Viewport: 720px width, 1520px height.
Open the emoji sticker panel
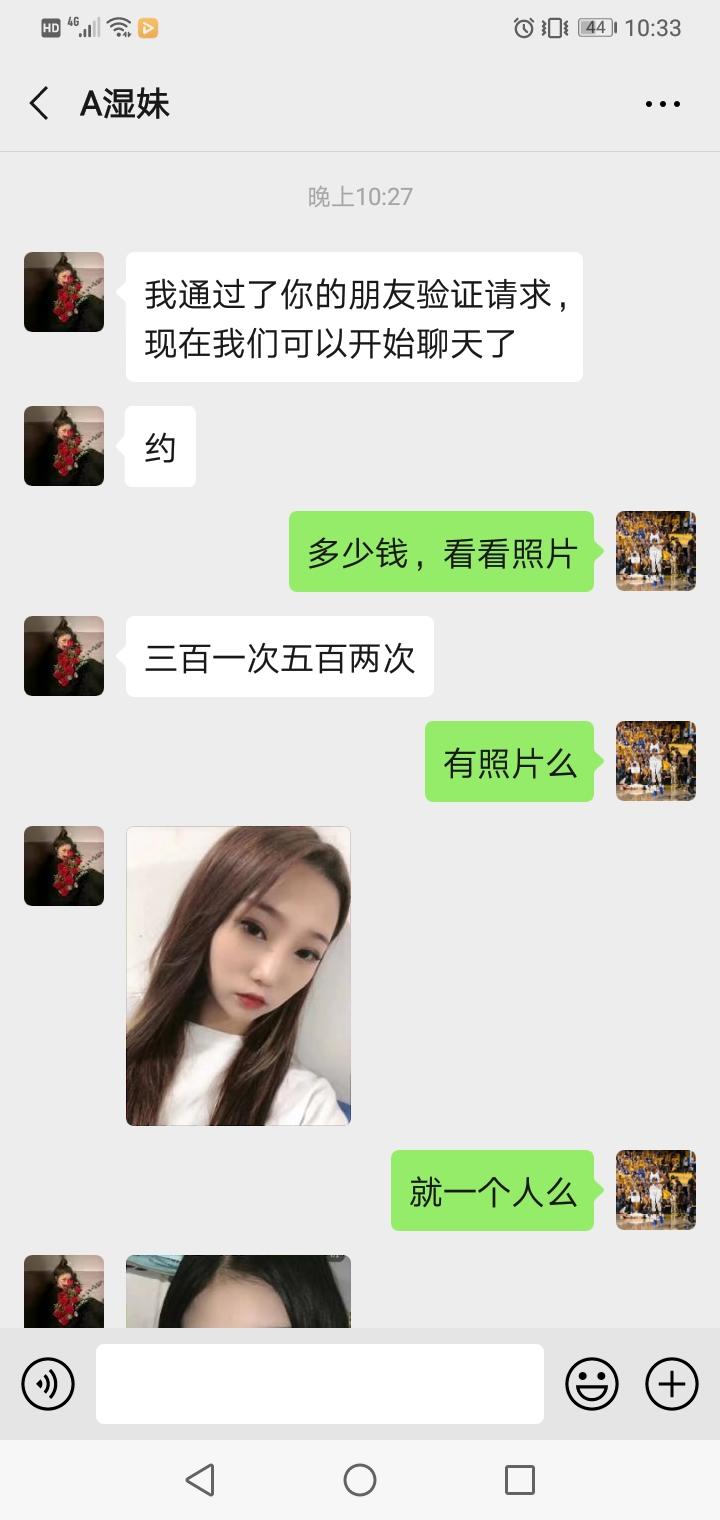click(592, 1384)
